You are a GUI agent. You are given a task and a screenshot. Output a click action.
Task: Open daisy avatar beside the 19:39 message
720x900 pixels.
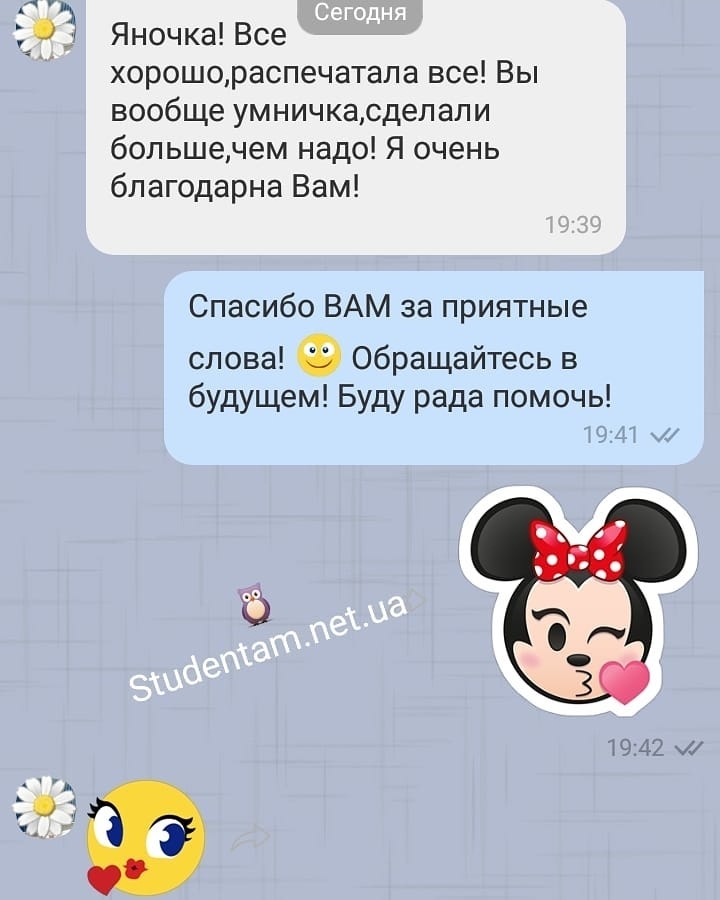[x=43, y=30]
